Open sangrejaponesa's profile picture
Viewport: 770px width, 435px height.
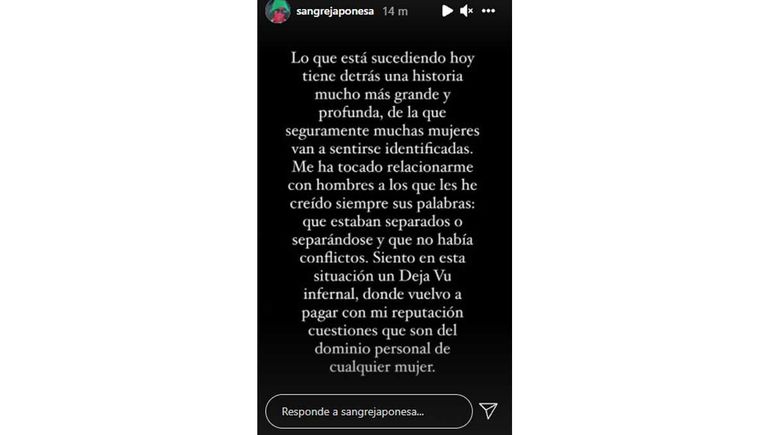pos(278,11)
